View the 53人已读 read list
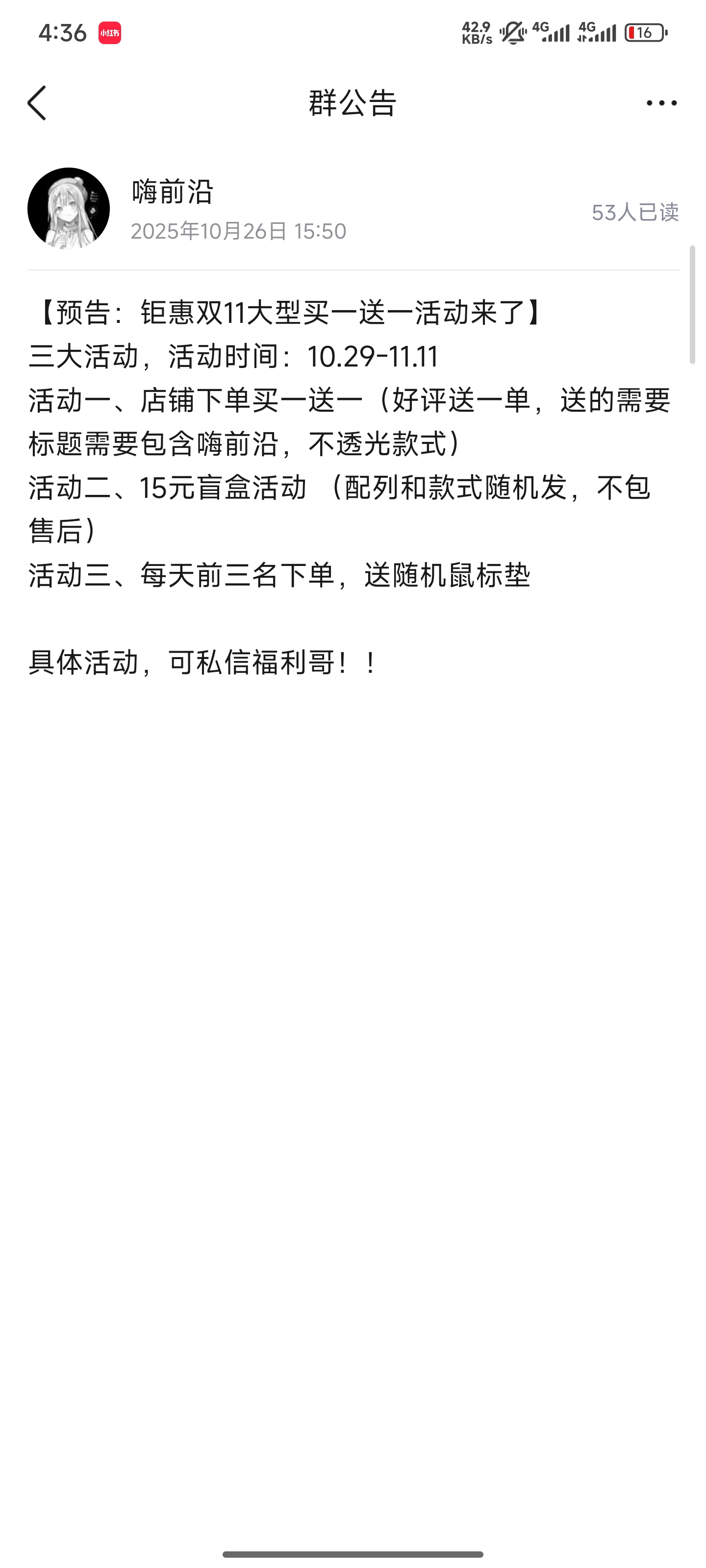 (x=635, y=213)
